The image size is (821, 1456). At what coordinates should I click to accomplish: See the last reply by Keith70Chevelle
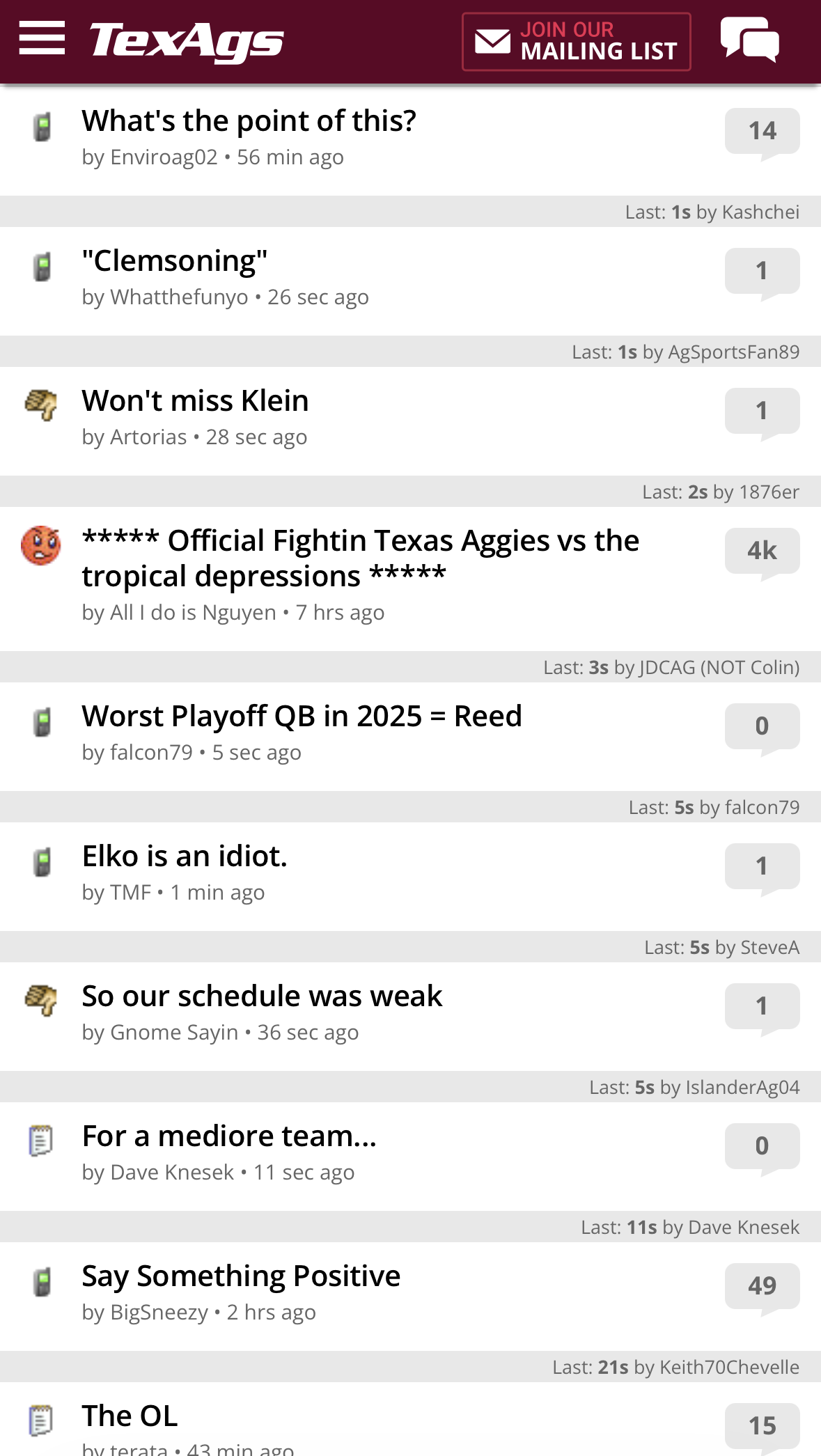tap(675, 1367)
